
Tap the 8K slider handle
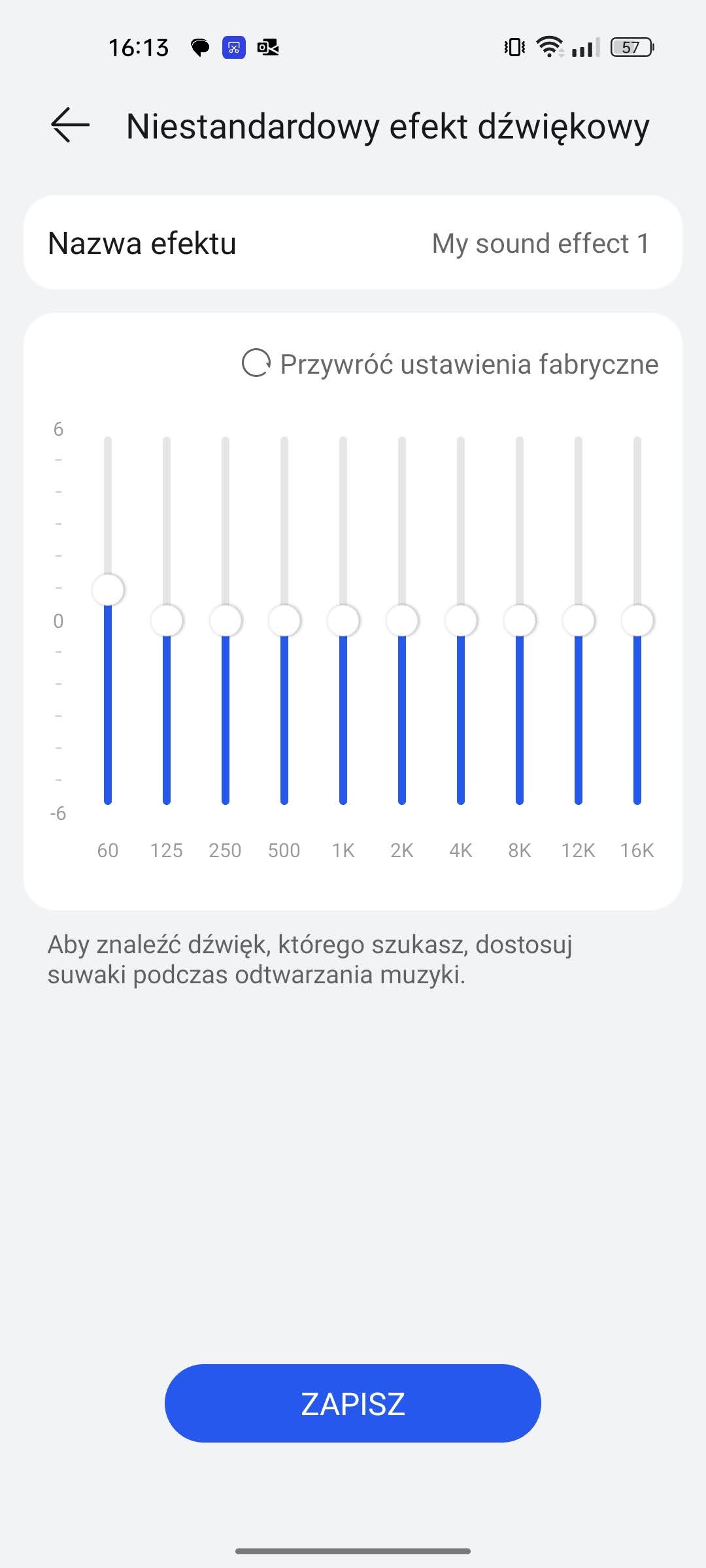520,620
